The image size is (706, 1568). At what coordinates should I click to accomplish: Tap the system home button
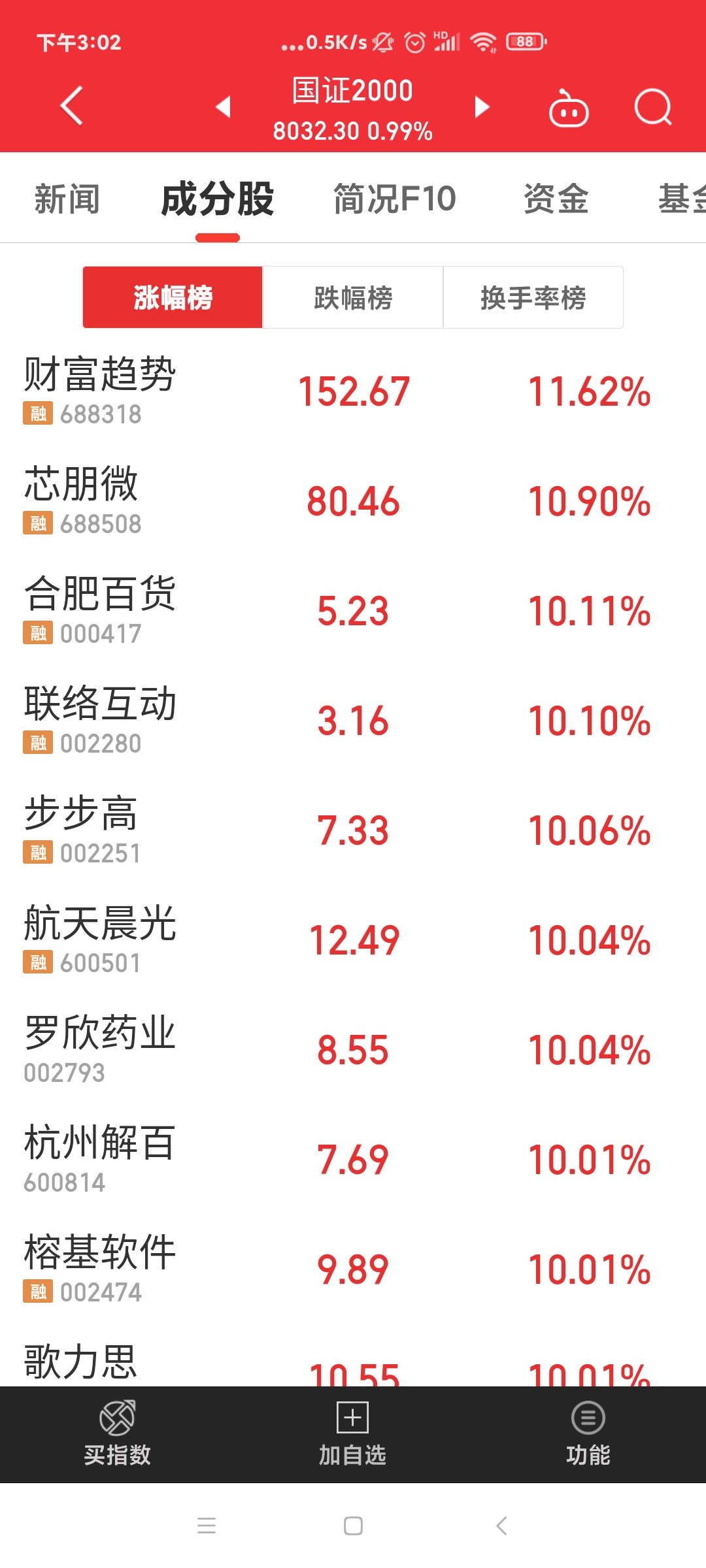tap(353, 1526)
